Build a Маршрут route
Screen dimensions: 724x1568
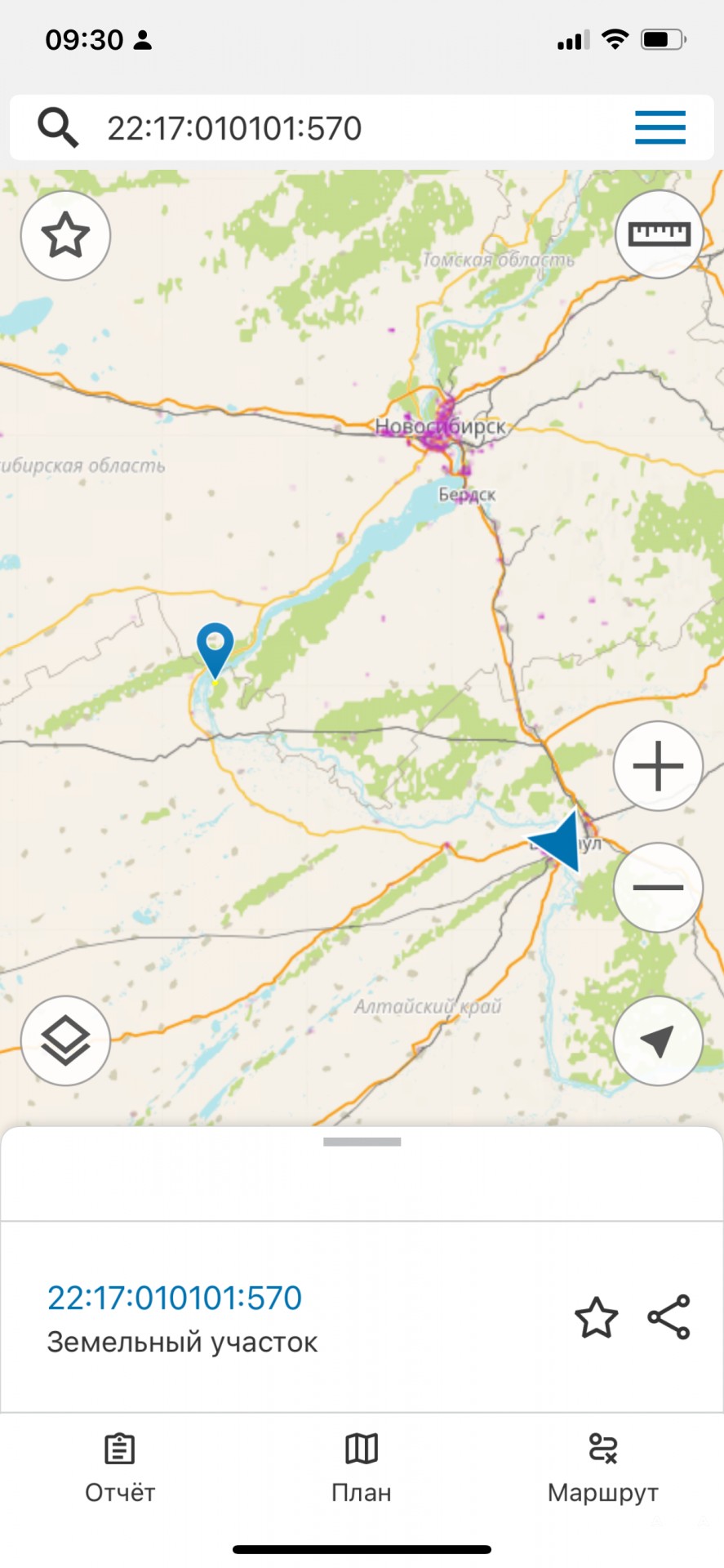click(603, 1468)
